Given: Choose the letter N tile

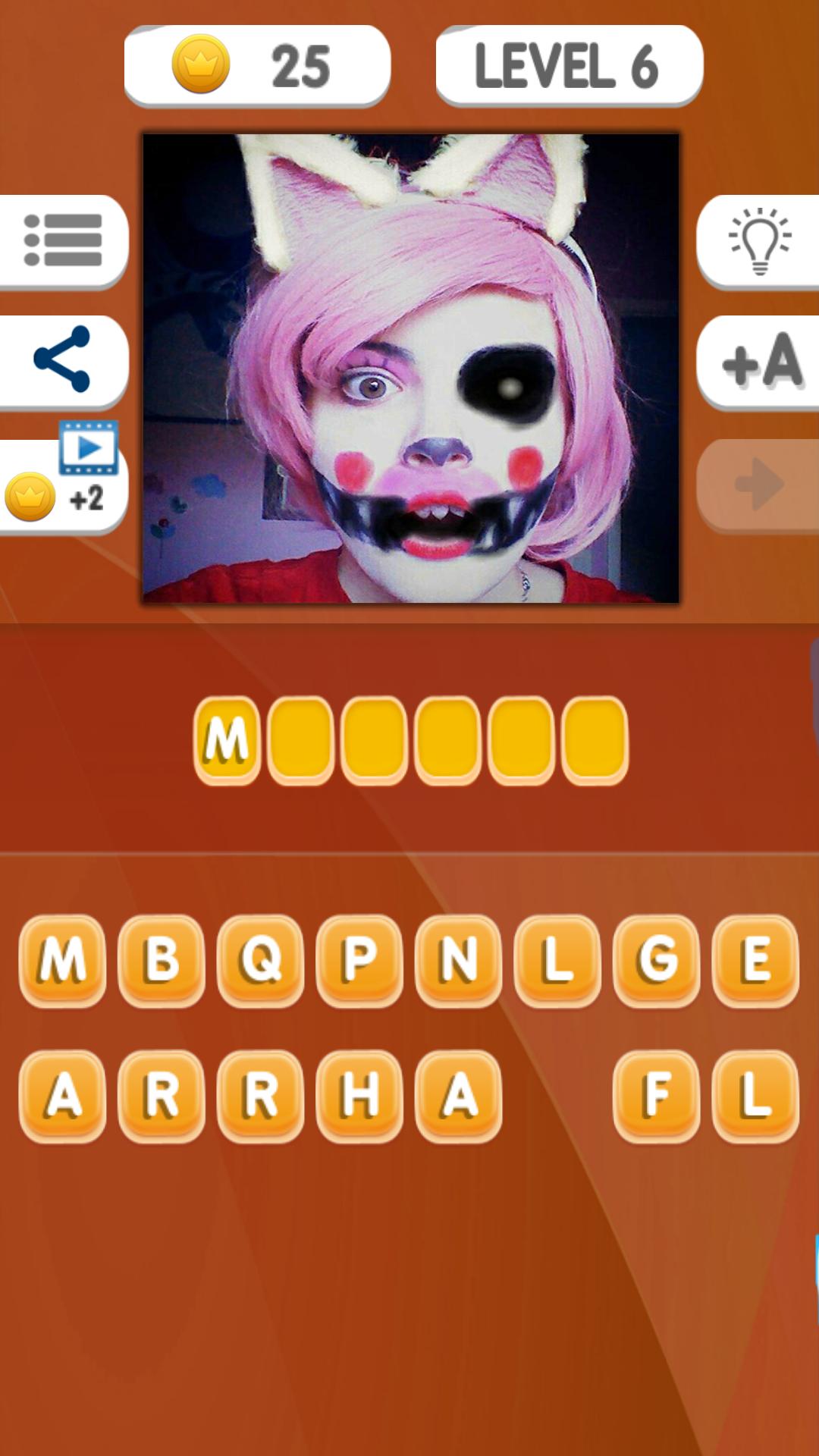Looking at the screenshot, I should point(458,960).
